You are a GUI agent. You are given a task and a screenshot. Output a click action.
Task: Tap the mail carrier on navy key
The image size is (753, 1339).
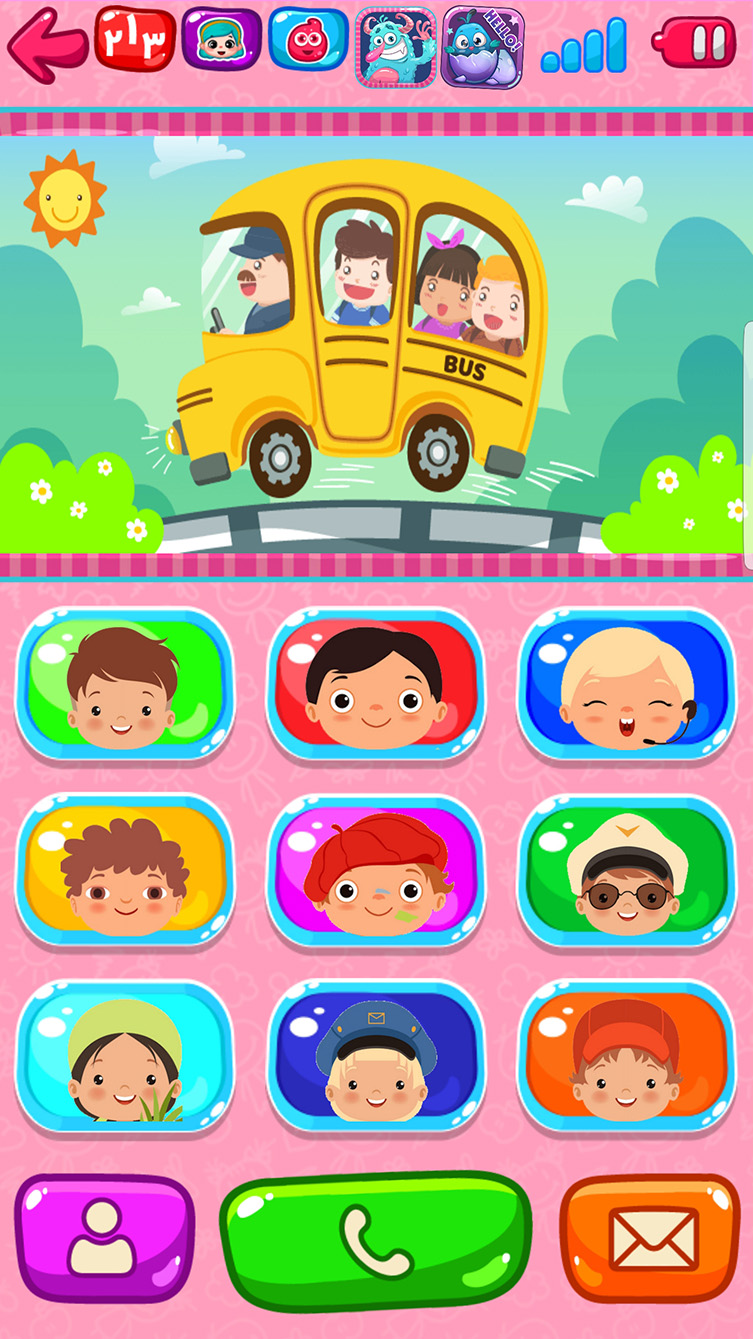[375, 1057]
